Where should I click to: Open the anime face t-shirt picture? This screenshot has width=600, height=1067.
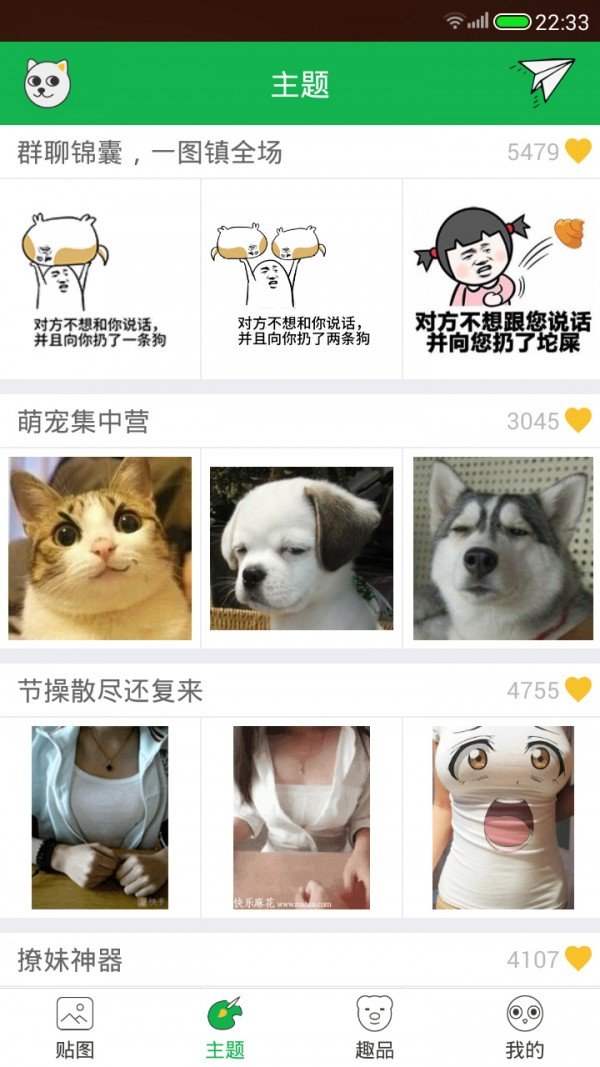pyautogui.click(x=502, y=817)
